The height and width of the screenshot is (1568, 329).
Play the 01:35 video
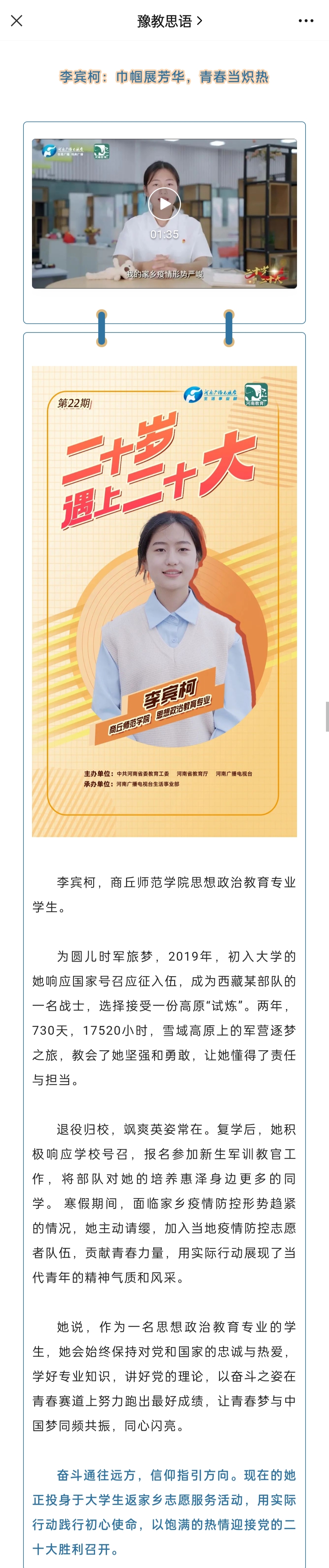164,204
